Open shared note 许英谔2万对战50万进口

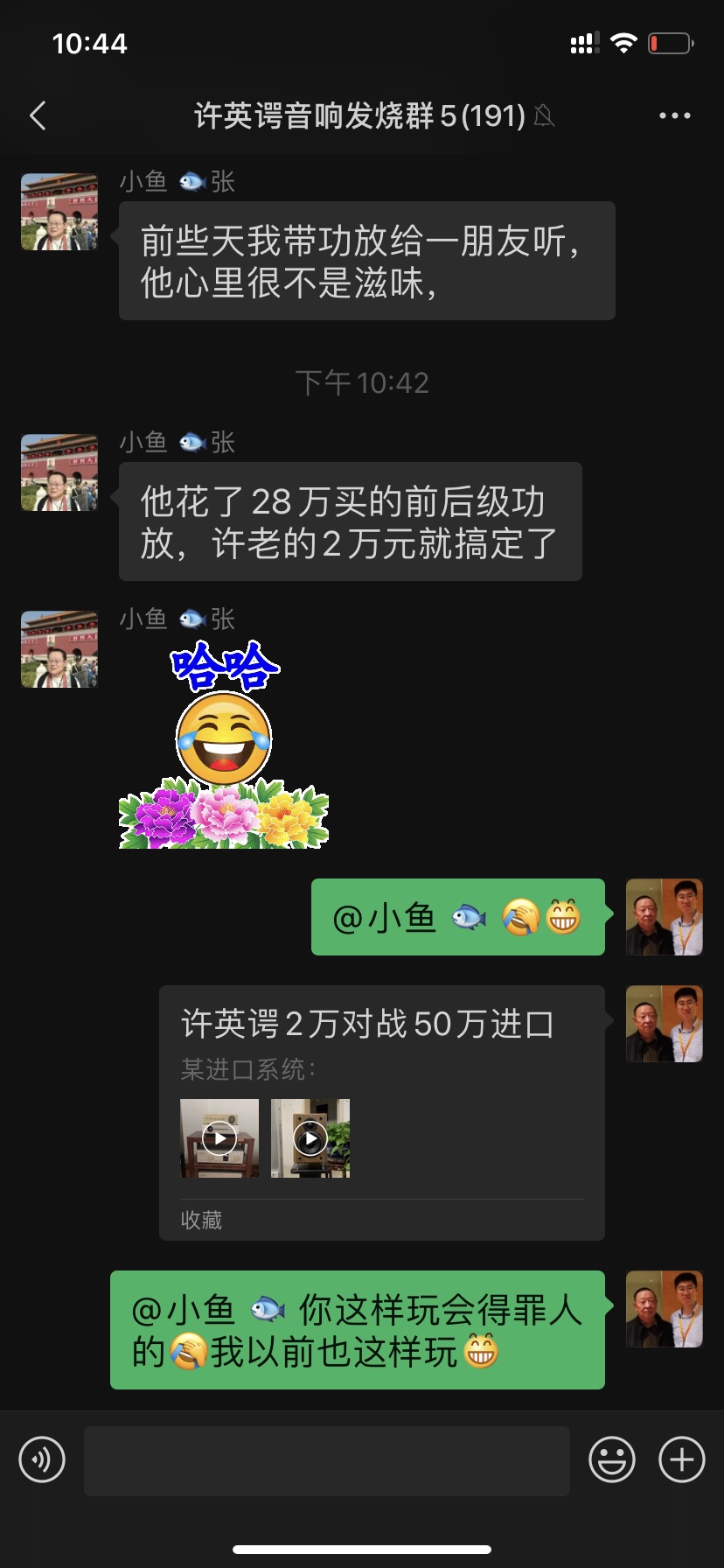tap(381, 1111)
